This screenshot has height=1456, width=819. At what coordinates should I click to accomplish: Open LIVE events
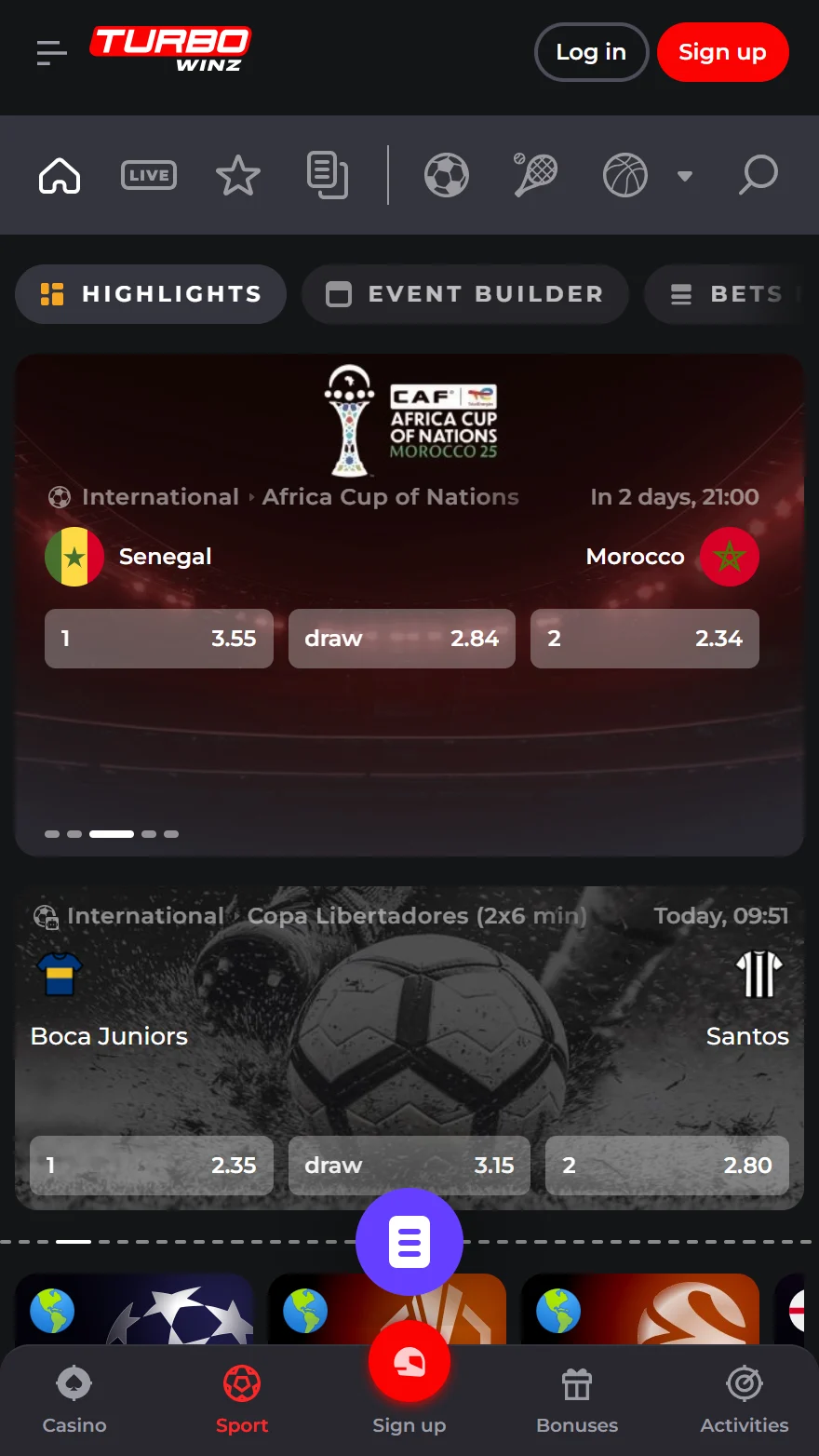point(149,175)
